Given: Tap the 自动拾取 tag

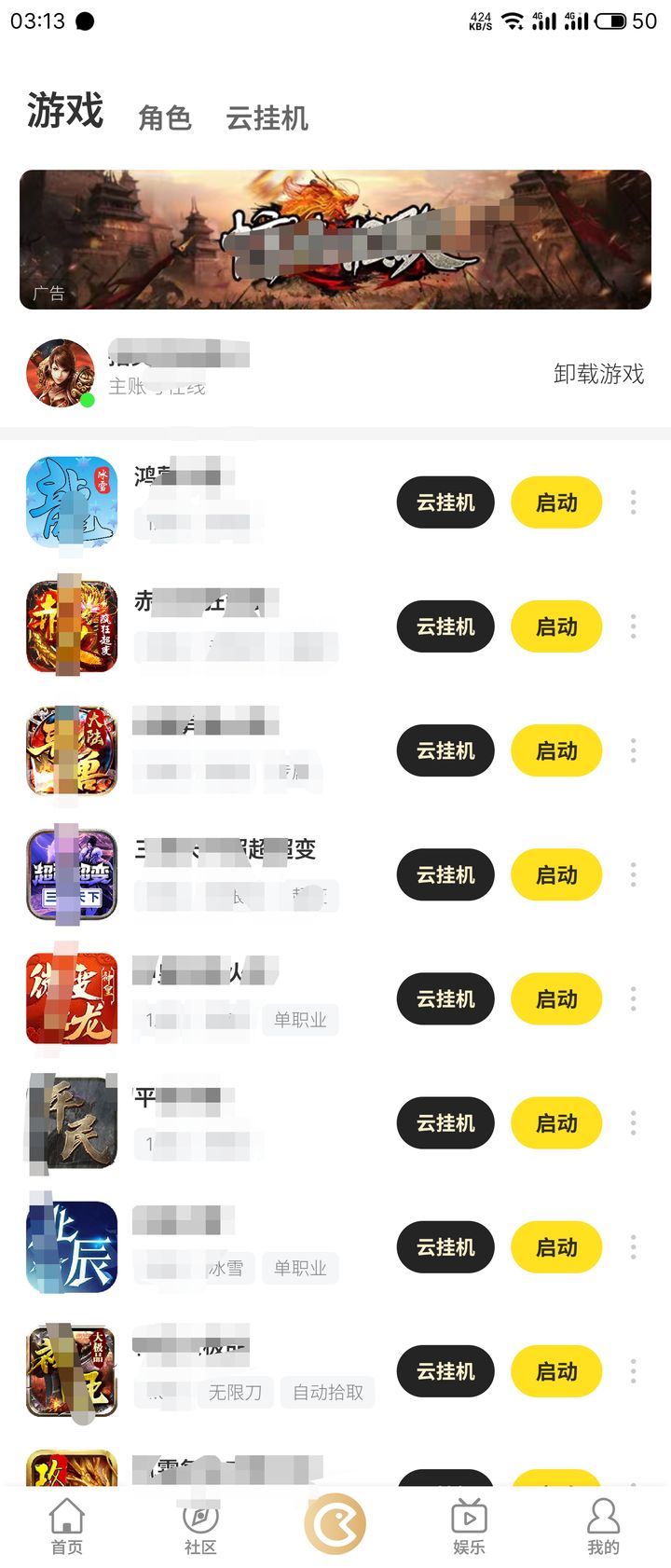Looking at the screenshot, I should coord(328,1392).
